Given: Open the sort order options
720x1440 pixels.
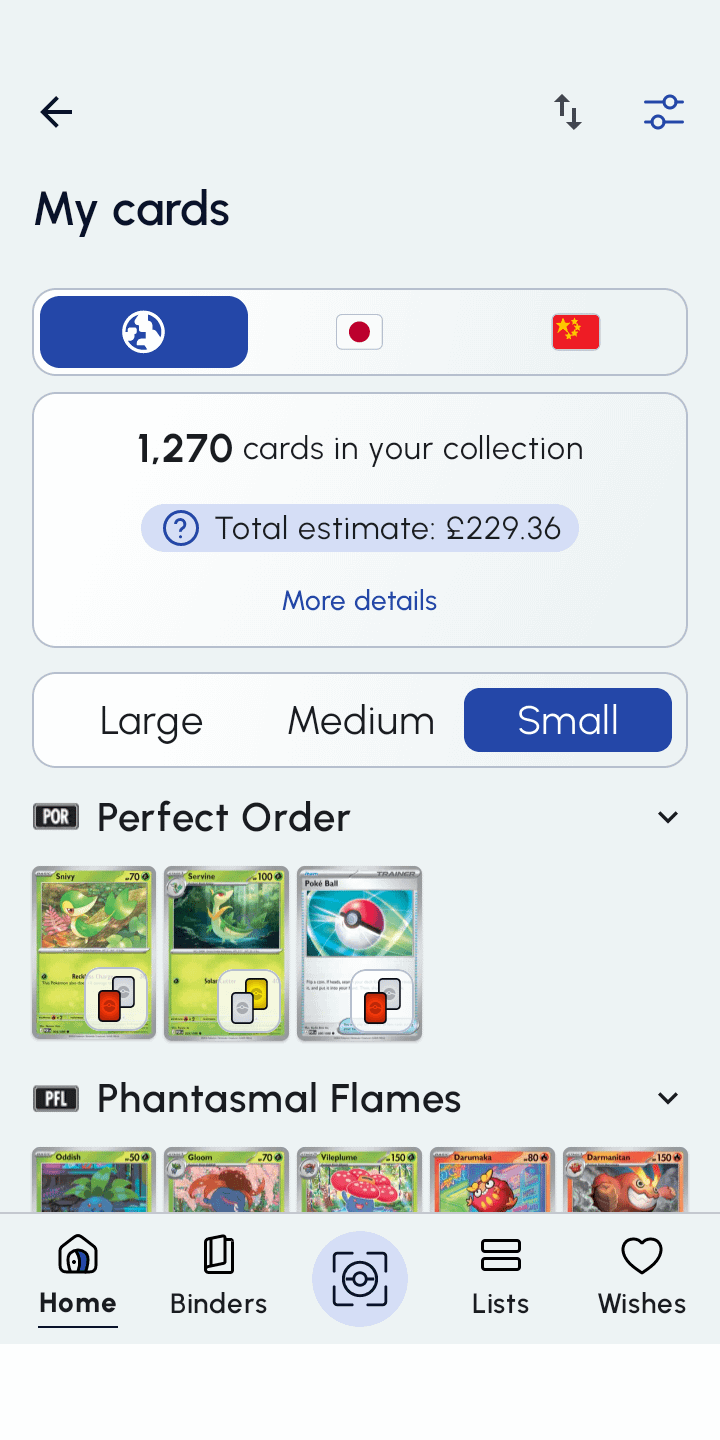Looking at the screenshot, I should (568, 112).
